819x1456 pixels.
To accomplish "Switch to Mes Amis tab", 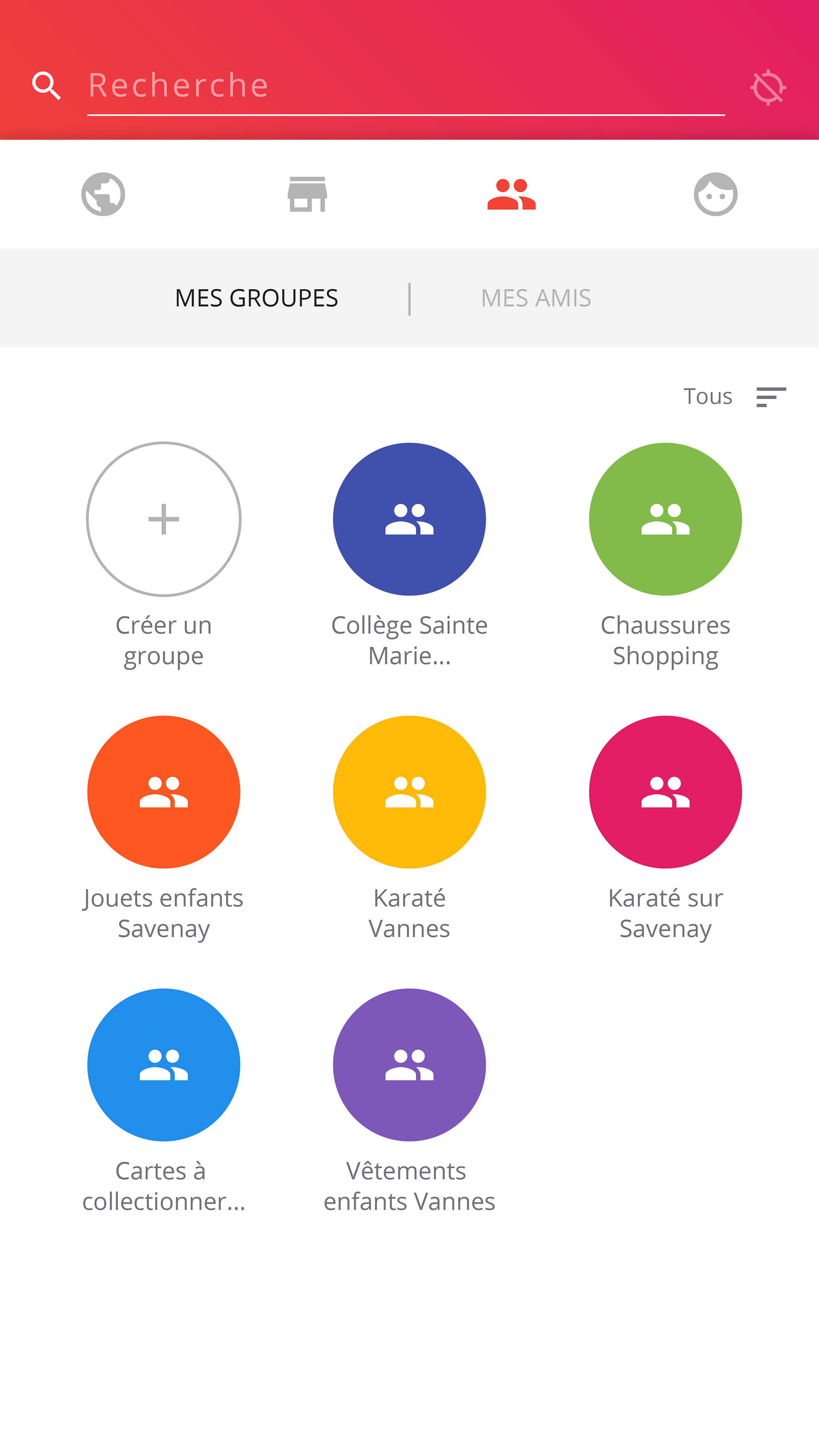I will (536, 298).
